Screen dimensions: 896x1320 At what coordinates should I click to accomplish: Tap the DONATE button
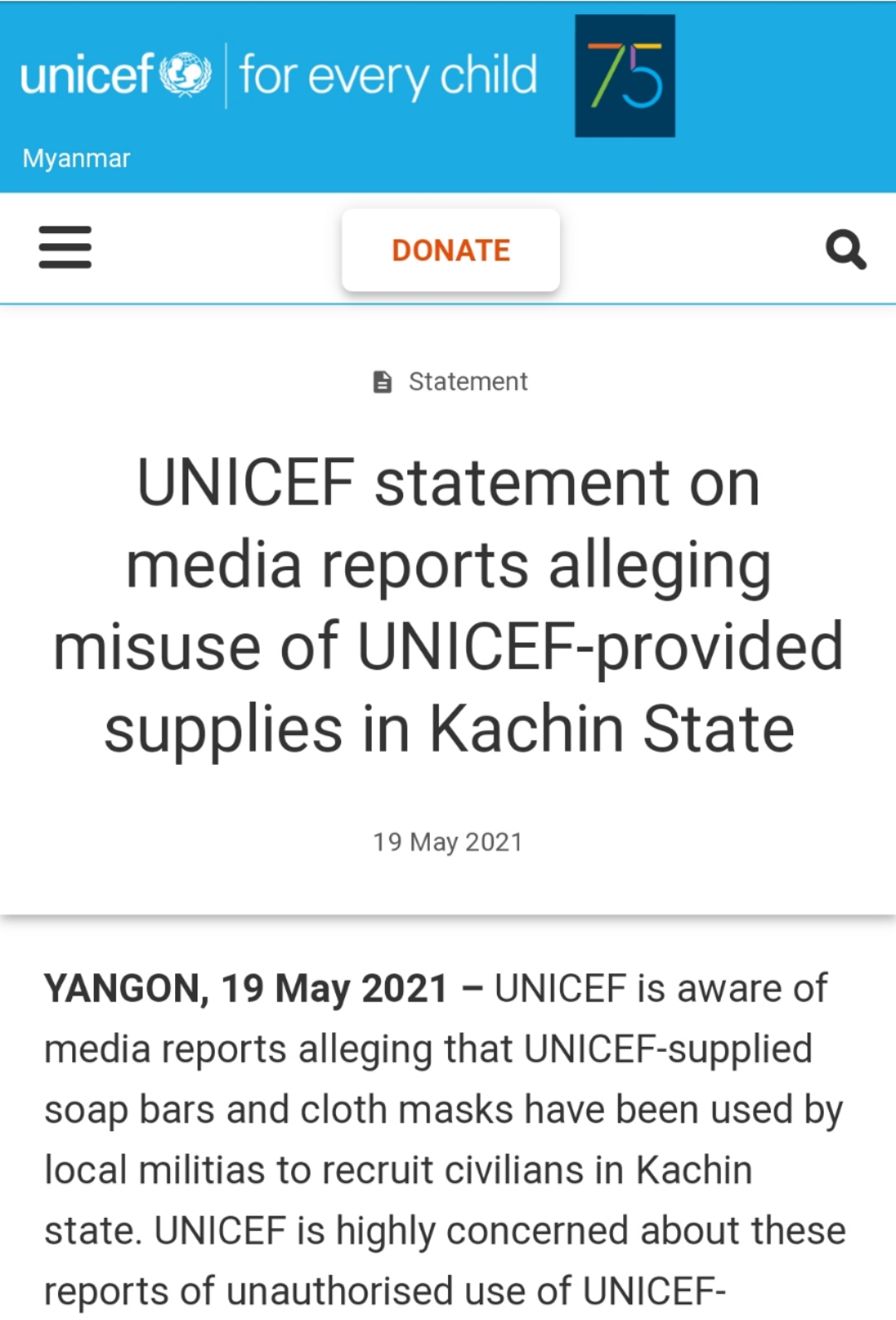(x=450, y=251)
